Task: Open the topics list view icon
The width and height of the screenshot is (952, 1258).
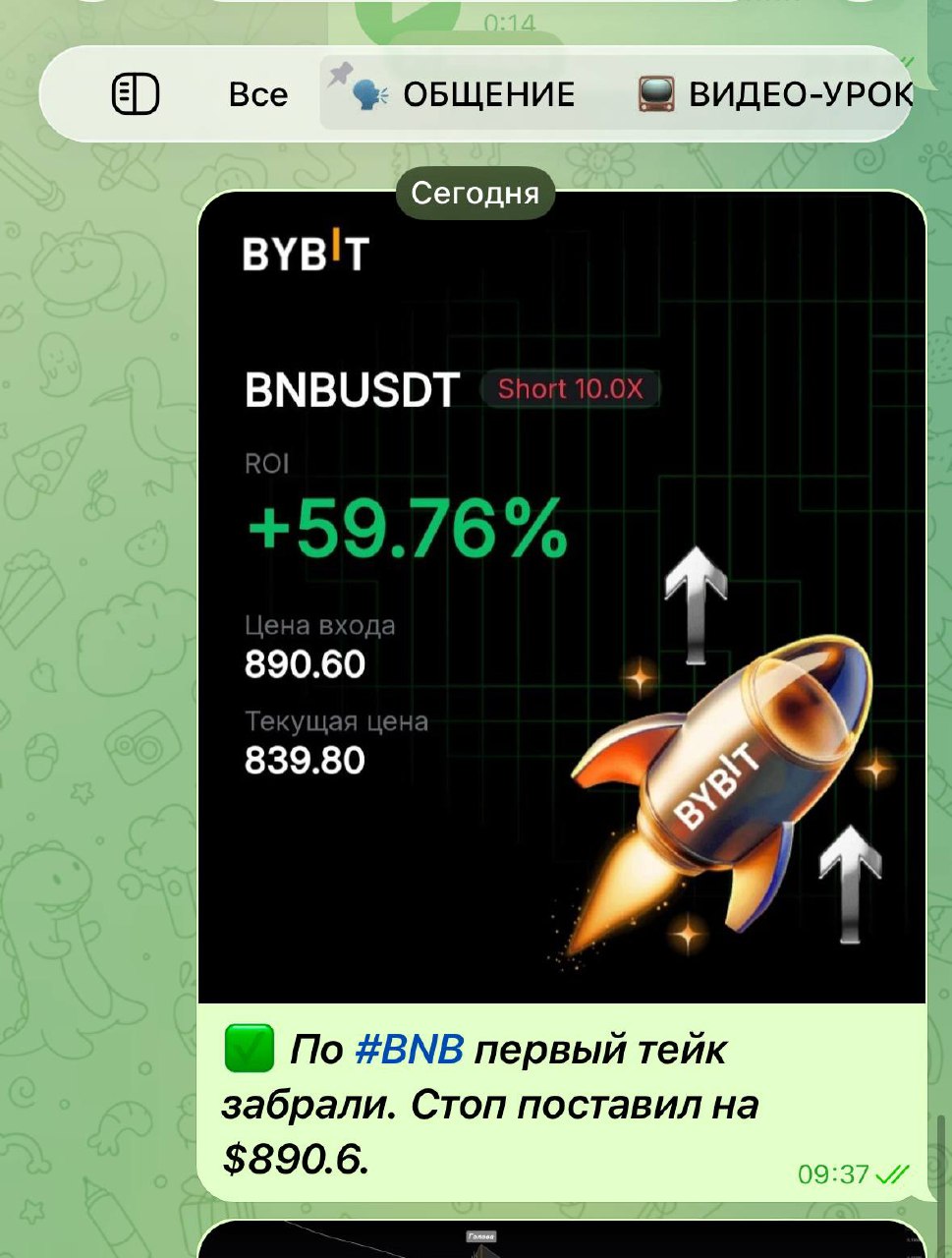Action: pos(136,94)
